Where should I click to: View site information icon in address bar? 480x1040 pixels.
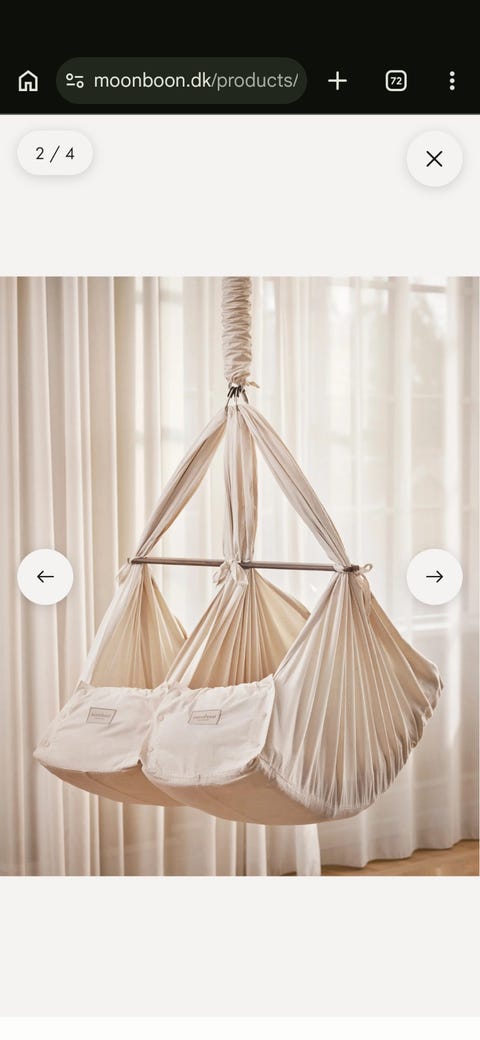[75, 81]
